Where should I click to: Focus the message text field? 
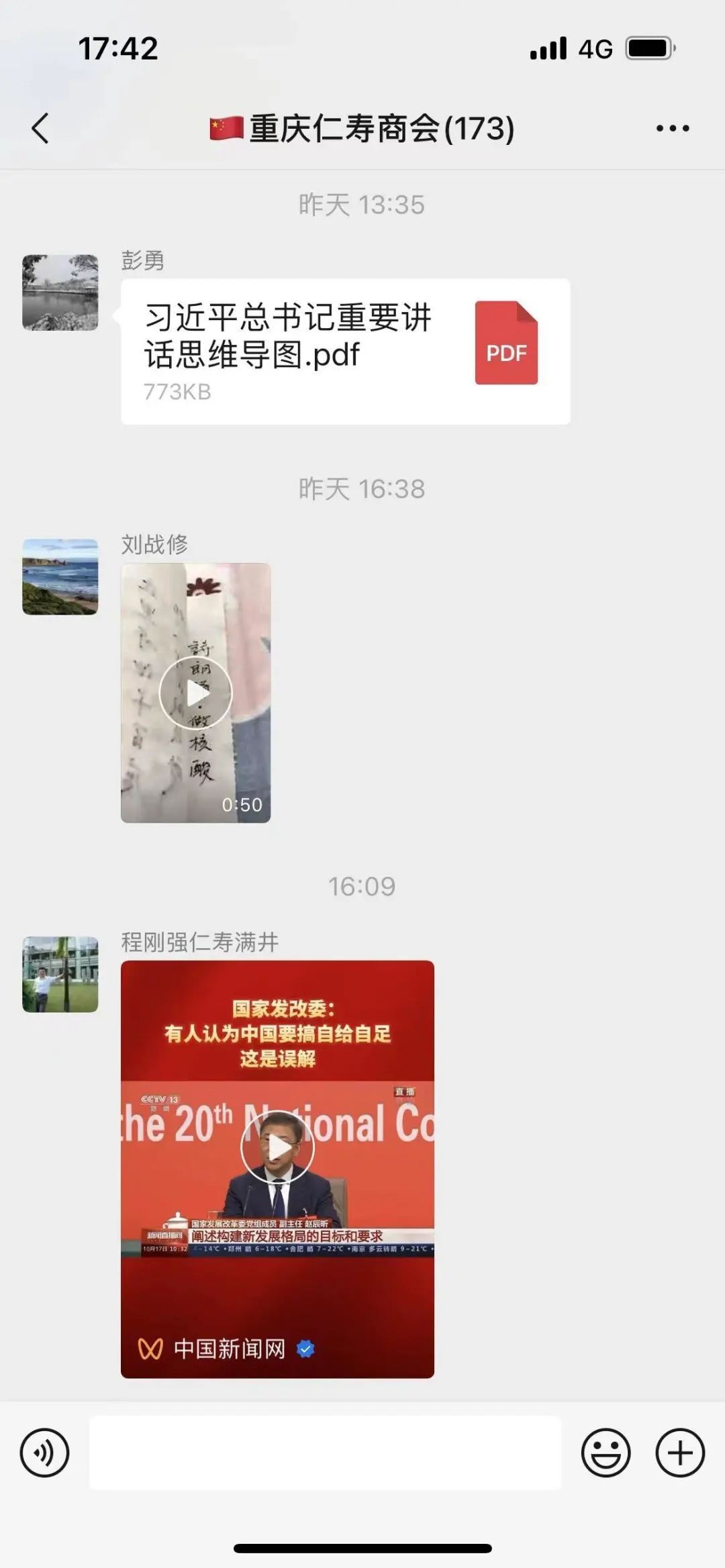click(325, 1453)
